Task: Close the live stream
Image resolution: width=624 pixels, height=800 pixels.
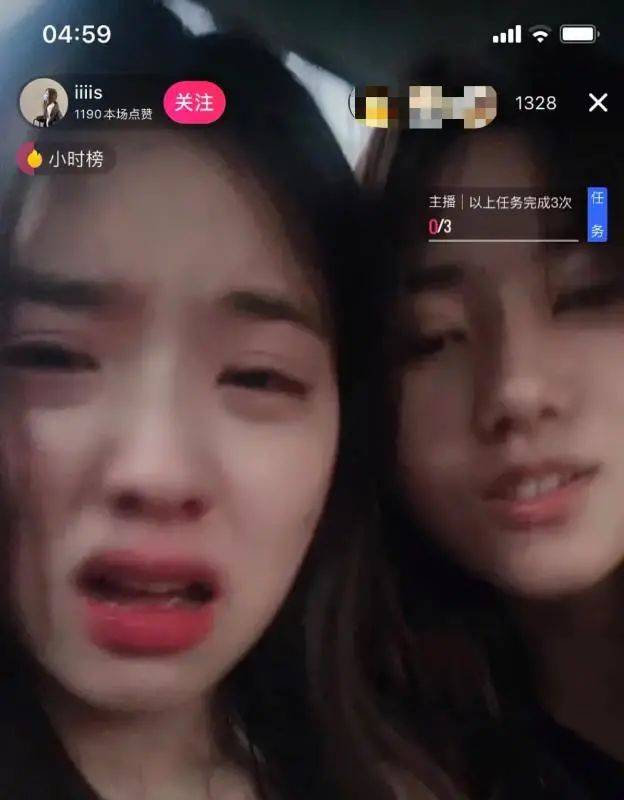Action: click(598, 102)
